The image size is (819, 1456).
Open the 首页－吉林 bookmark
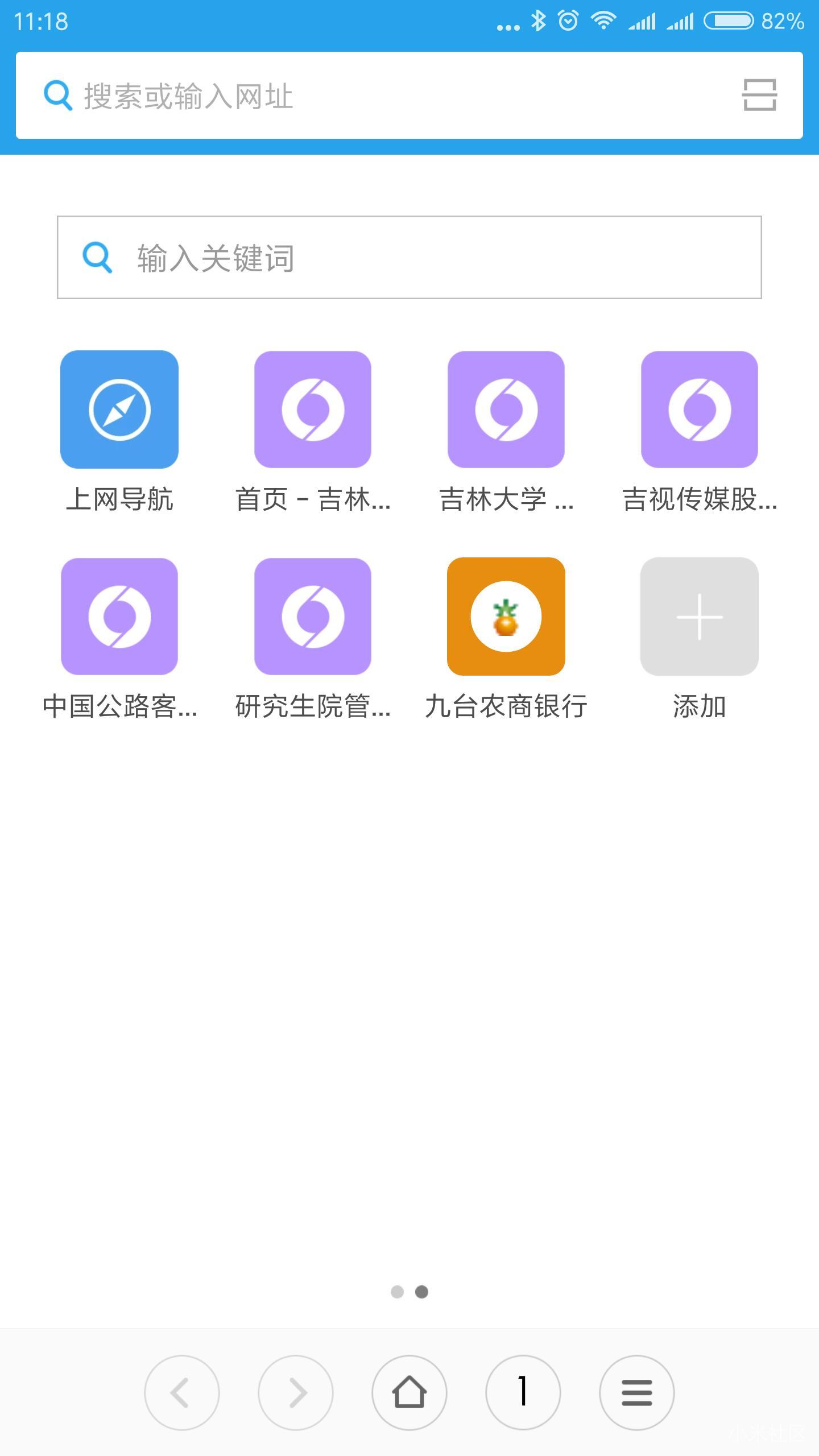(x=313, y=411)
